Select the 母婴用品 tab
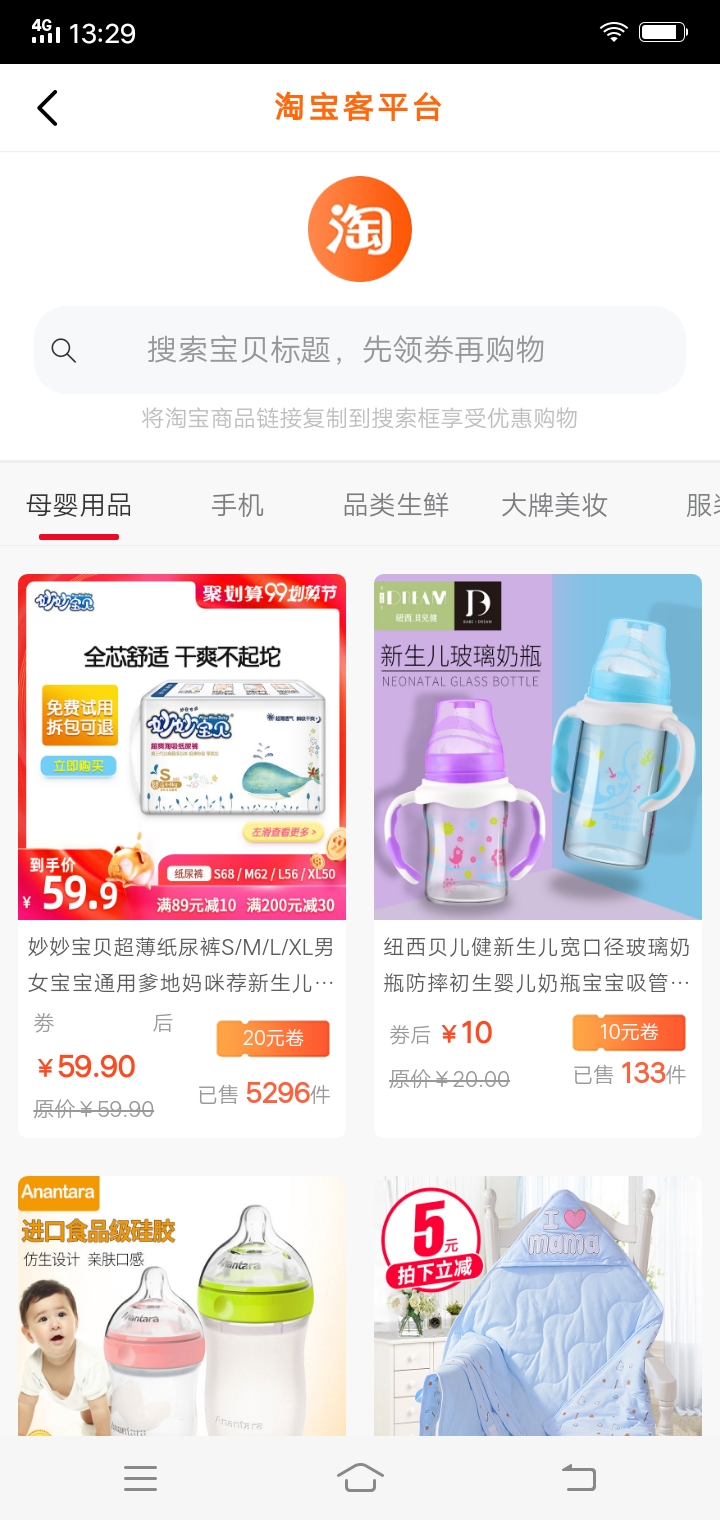This screenshot has width=720, height=1520. 79,506
